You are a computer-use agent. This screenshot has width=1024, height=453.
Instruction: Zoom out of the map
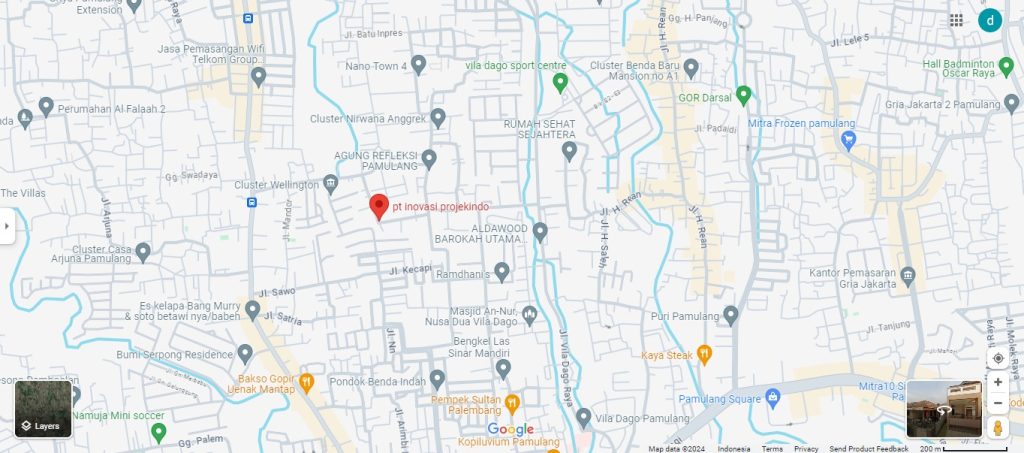click(997, 403)
